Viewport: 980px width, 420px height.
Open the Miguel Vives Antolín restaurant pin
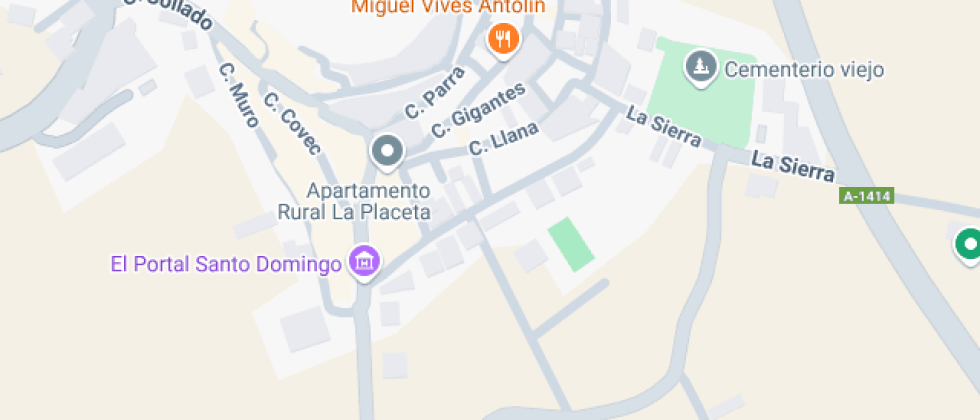click(502, 40)
